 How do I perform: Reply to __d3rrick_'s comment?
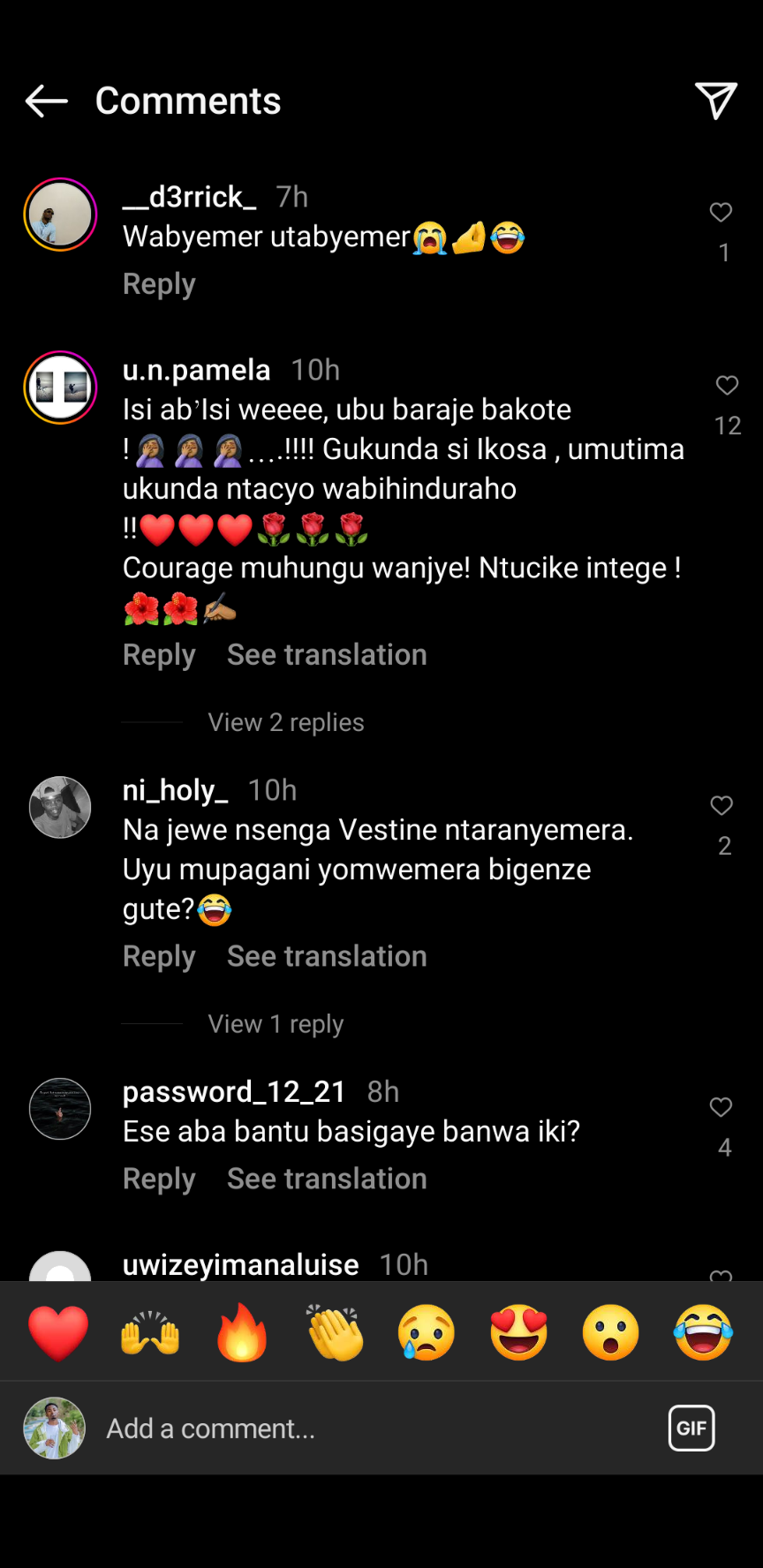pos(159,284)
